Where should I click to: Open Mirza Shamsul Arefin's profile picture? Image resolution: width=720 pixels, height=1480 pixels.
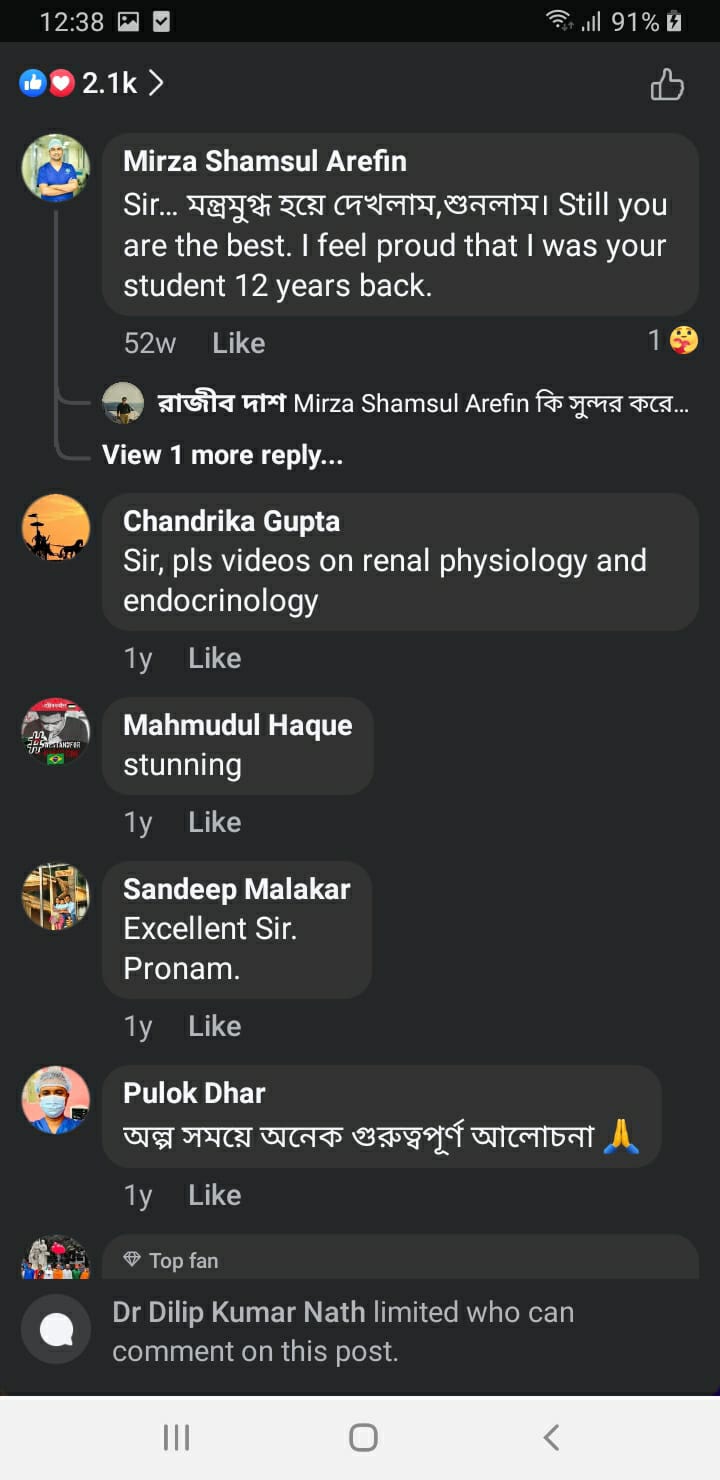(56, 168)
